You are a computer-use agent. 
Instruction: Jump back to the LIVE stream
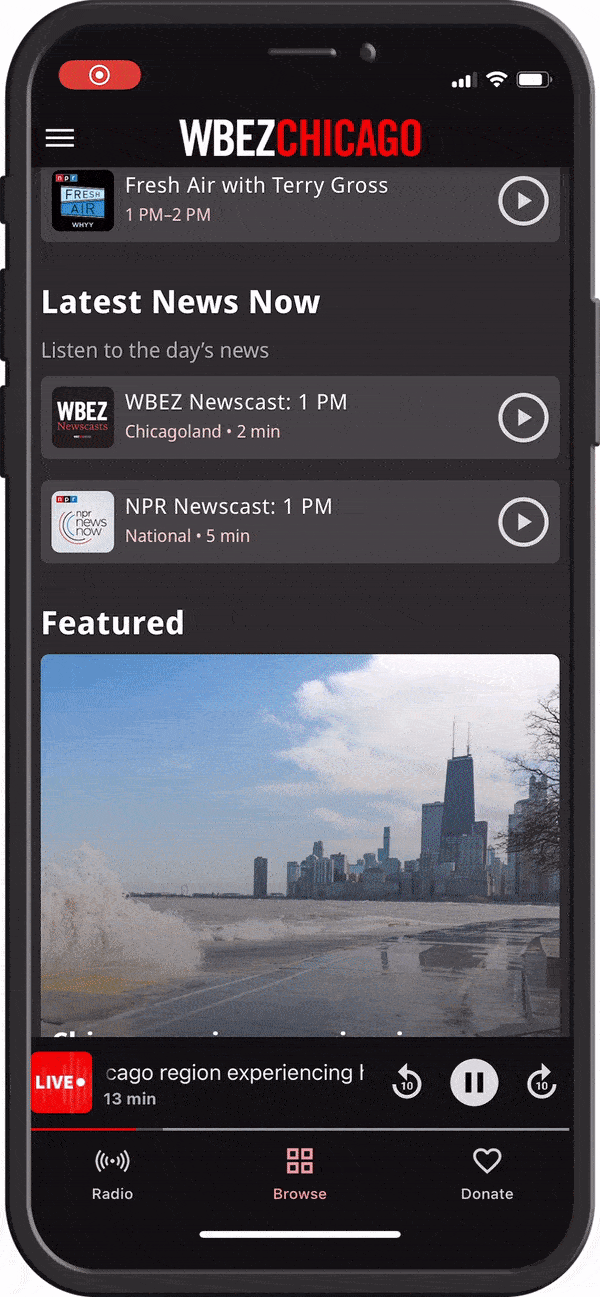[61, 1082]
